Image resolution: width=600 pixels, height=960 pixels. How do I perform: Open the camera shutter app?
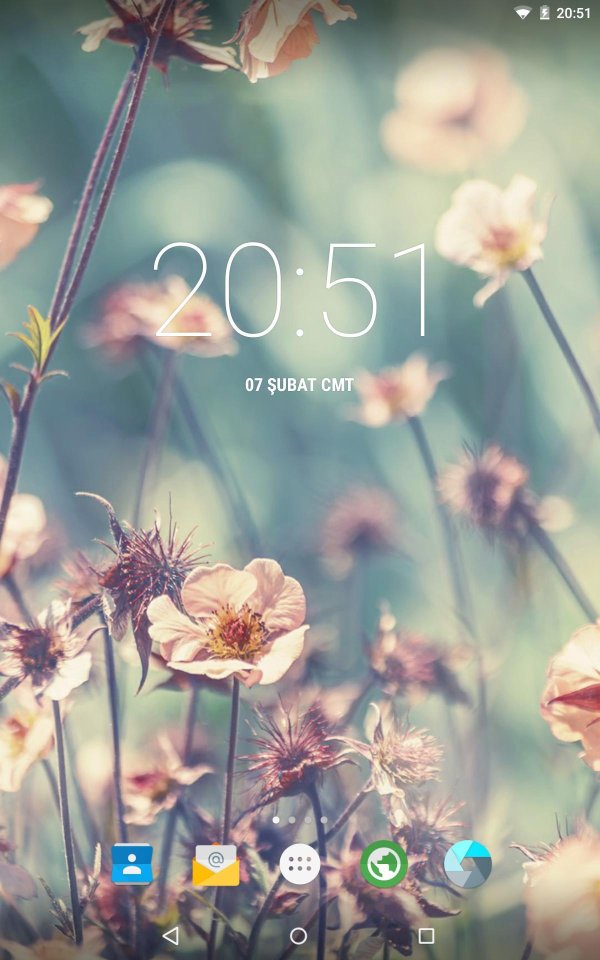467,864
